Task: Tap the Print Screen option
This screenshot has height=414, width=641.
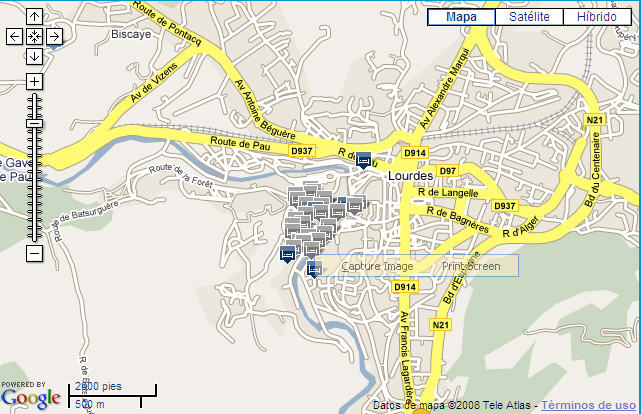Action: tap(471, 266)
